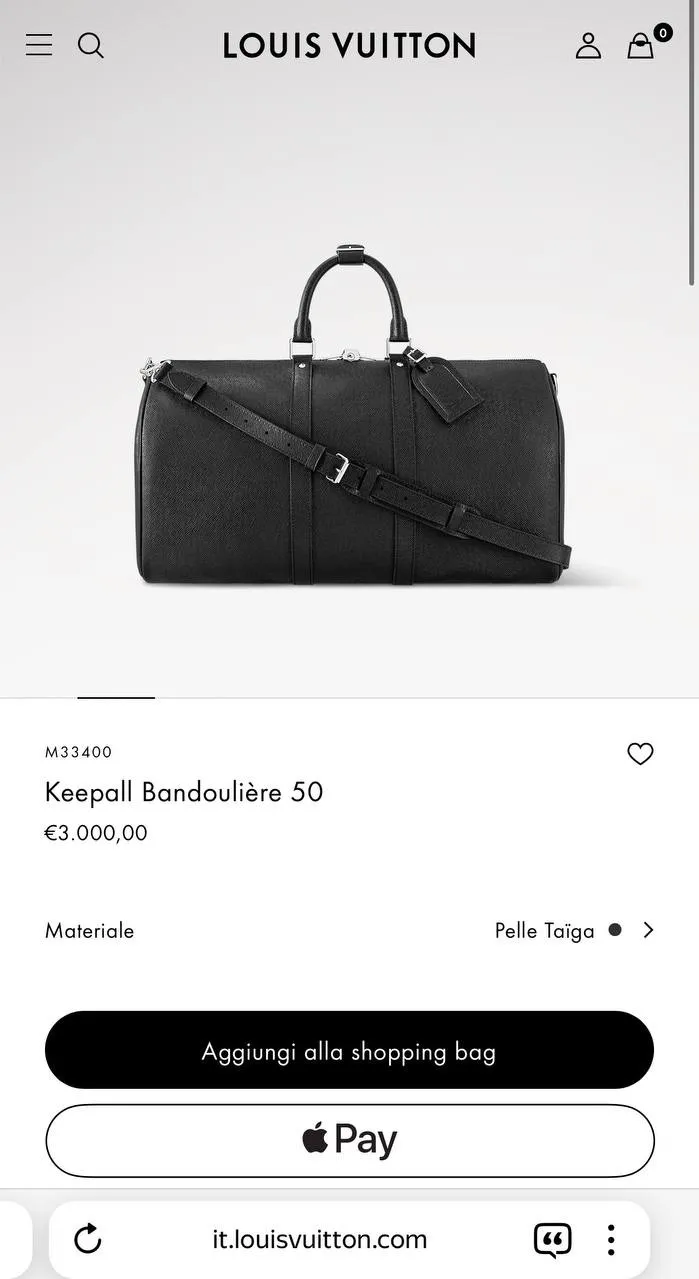
Task: Open the hamburger menu
Action: click(x=39, y=45)
